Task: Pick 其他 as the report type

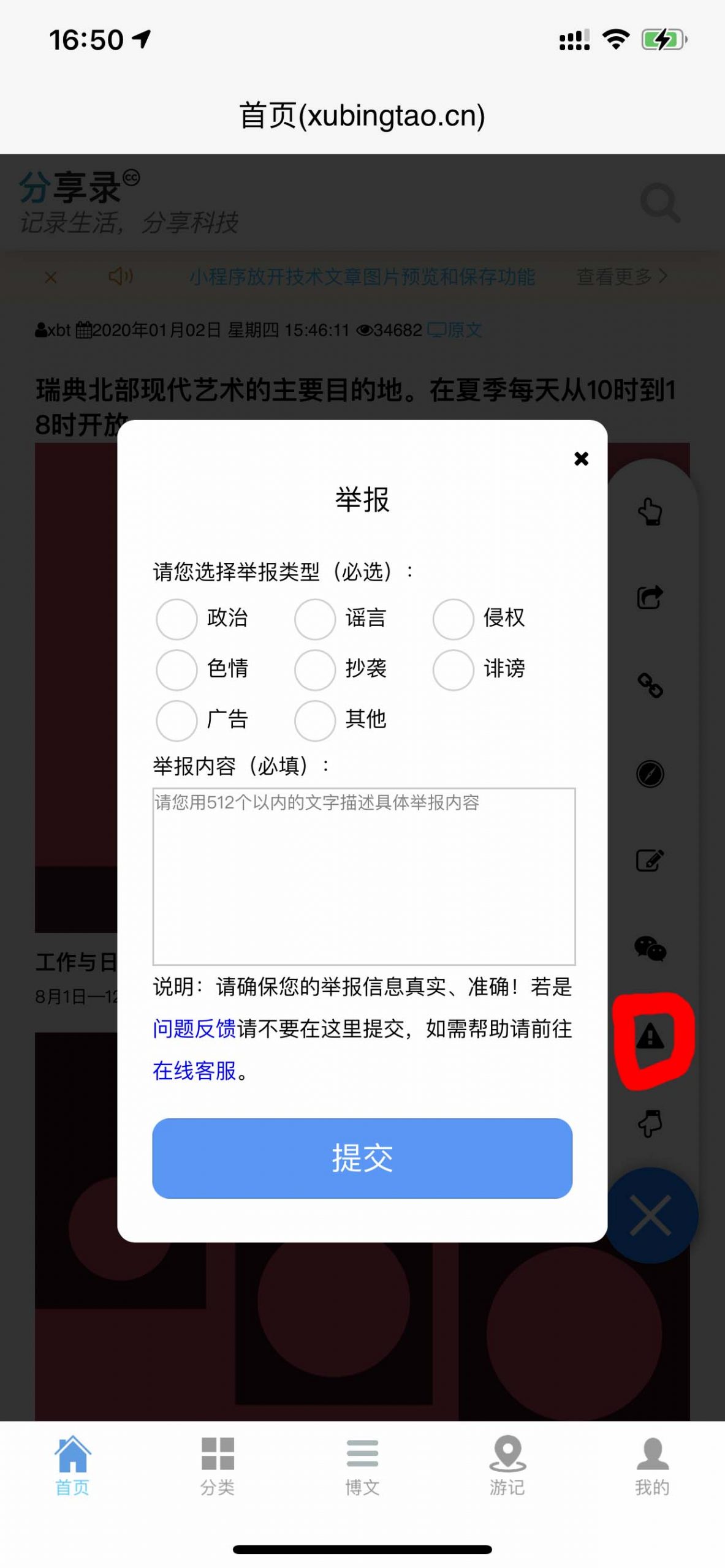Action: 314,720
